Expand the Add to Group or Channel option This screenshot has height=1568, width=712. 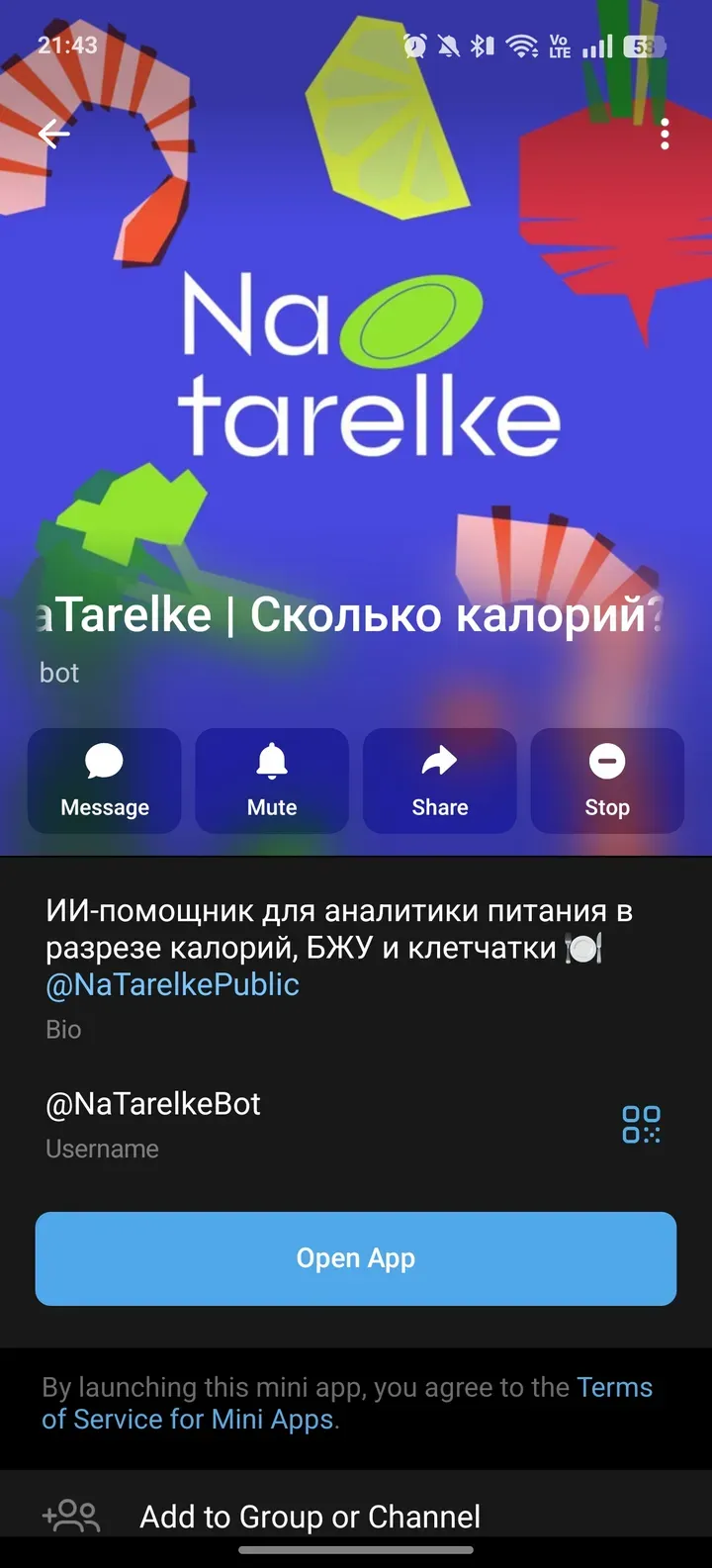pos(310,1517)
